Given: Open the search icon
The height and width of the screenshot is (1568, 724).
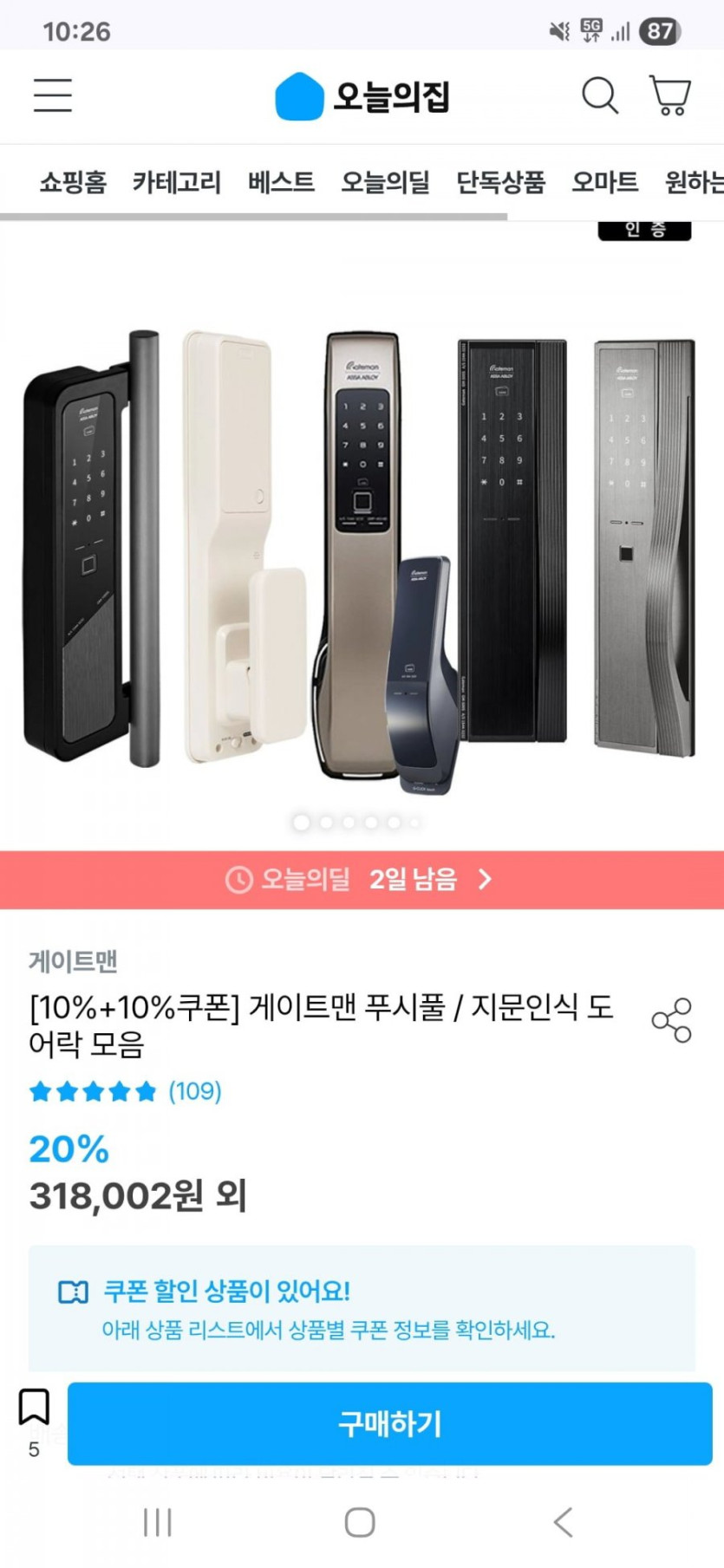Looking at the screenshot, I should (600, 96).
